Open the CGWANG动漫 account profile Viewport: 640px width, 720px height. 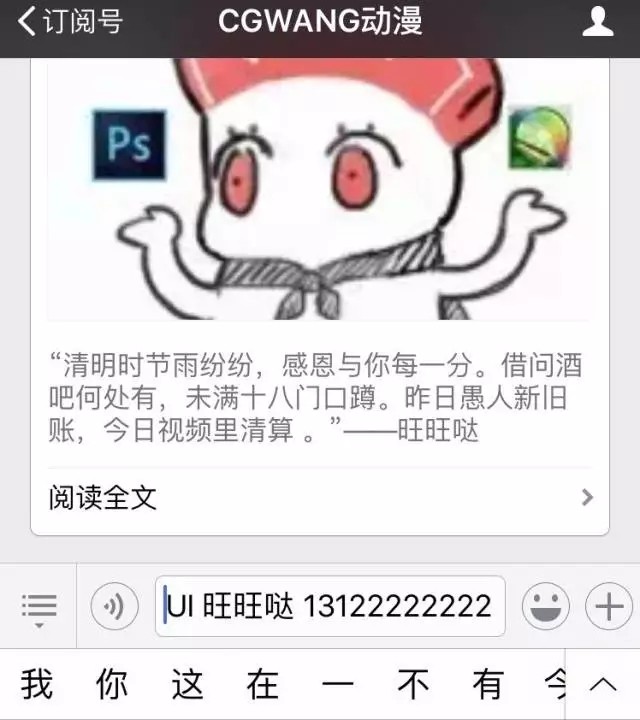(597, 22)
